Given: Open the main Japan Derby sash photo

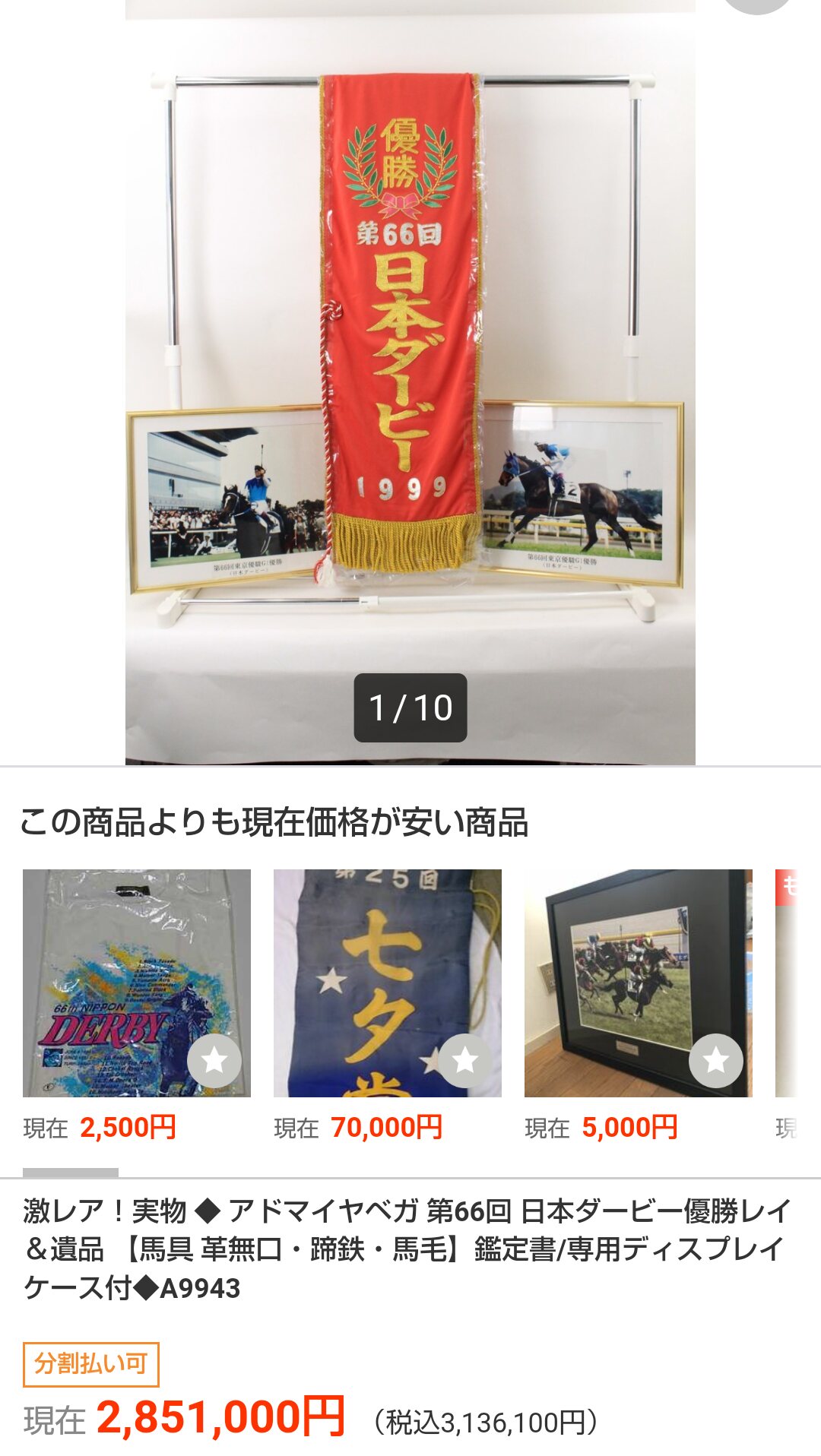Looking at the screenshot, I should click(x=410, y=382).
